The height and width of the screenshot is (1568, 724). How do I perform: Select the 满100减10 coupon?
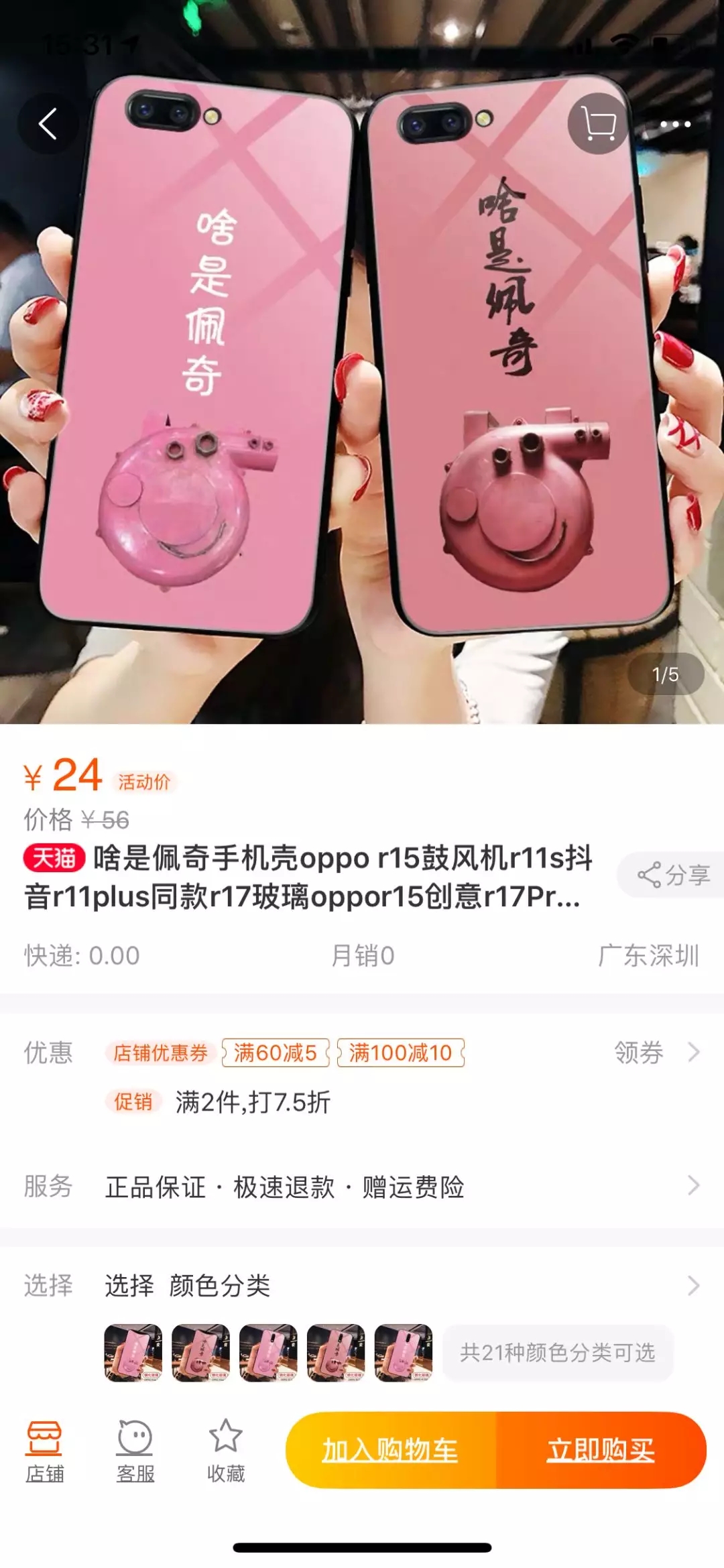tap(400, 1052)
